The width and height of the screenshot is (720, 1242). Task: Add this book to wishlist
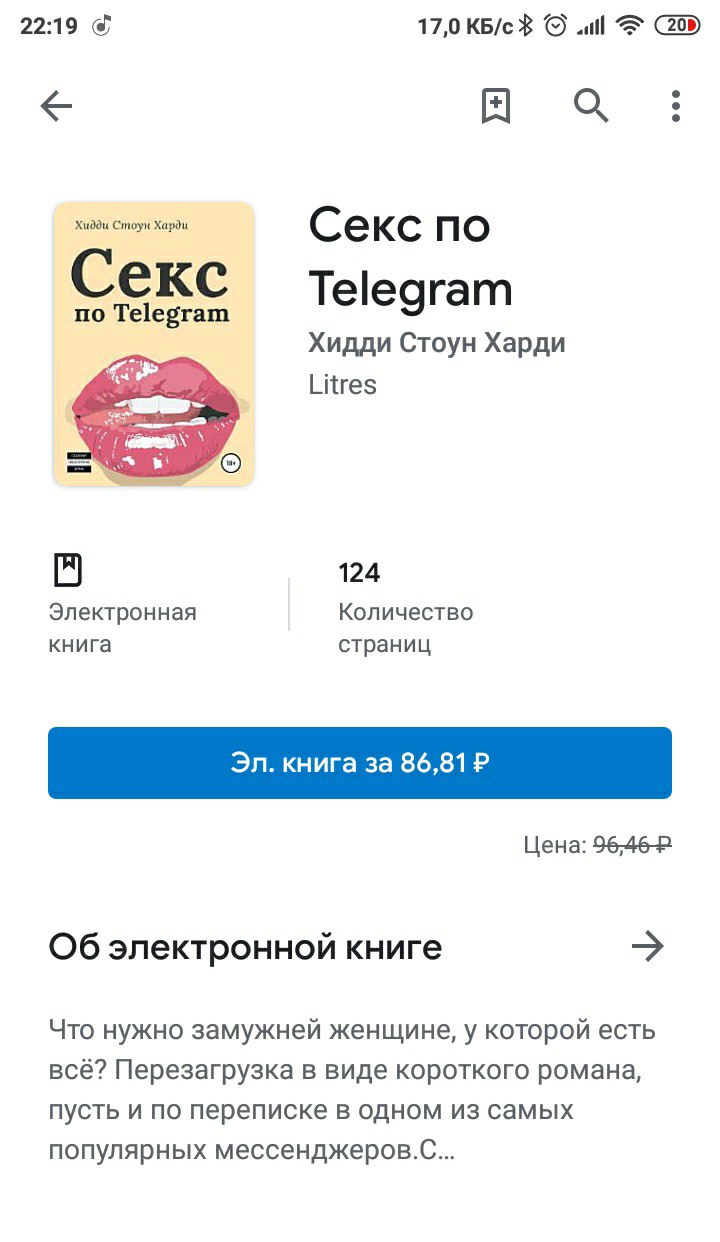pos(496,106)
